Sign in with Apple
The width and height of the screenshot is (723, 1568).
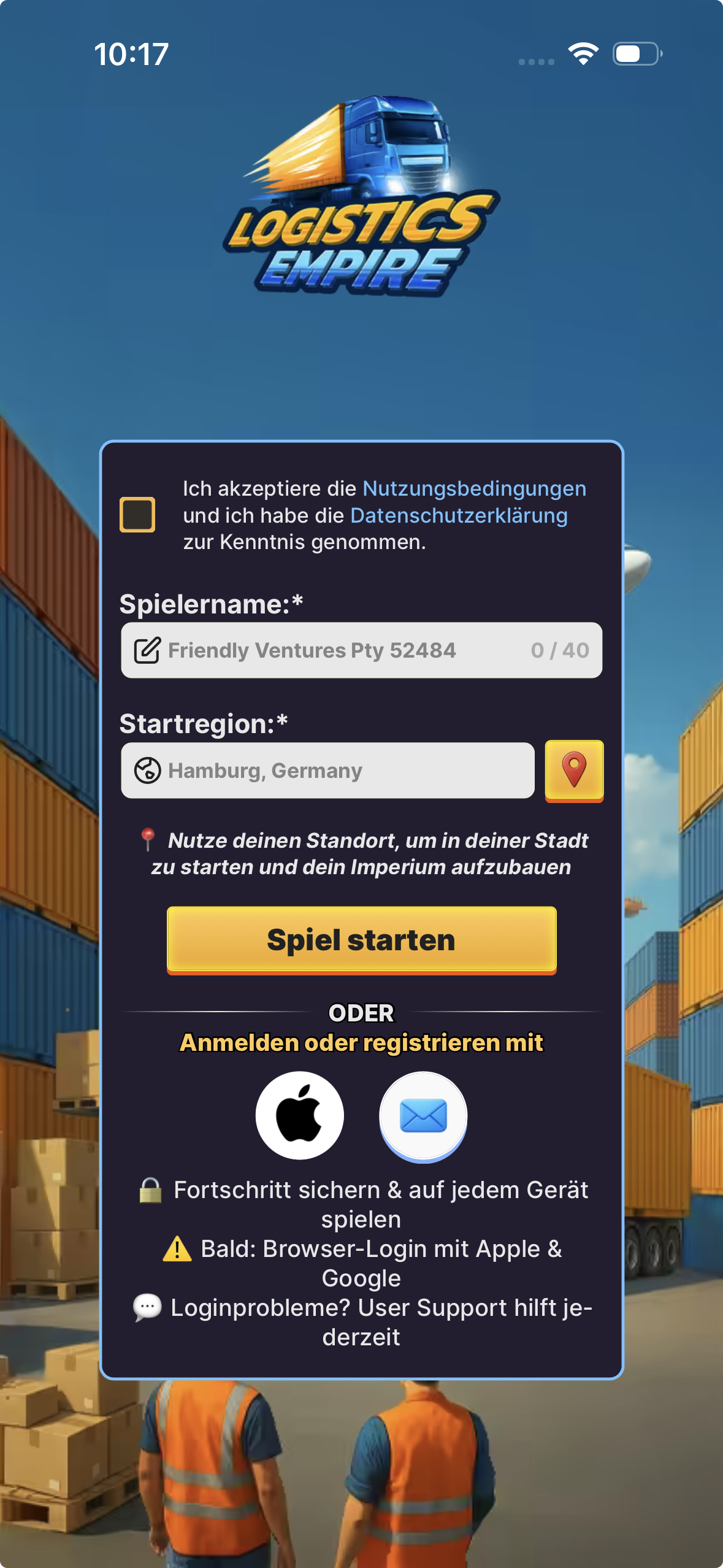pyautogui.click(x=300, y=1115)
